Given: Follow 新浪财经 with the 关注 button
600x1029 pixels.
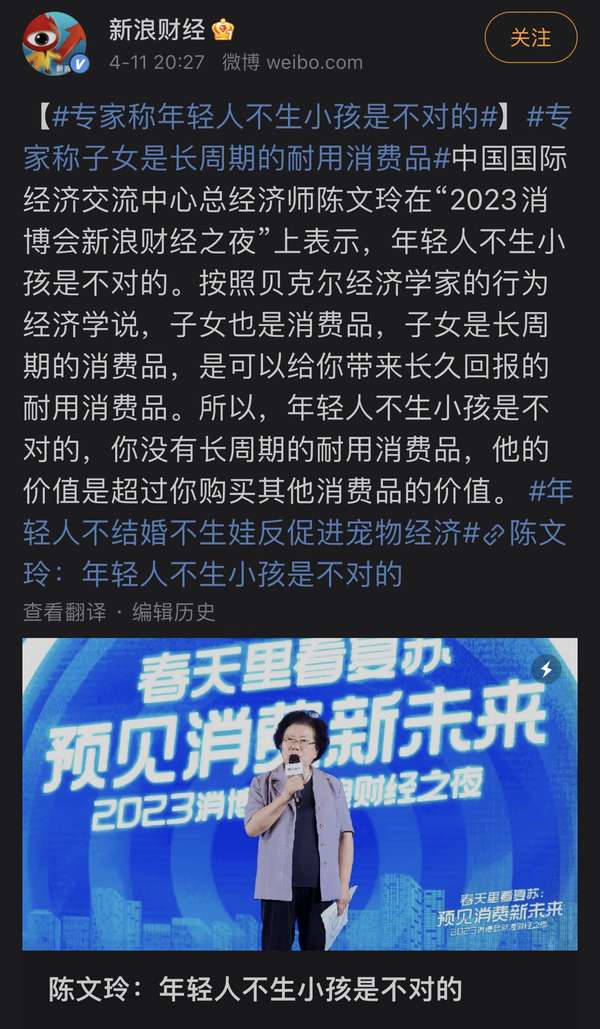Looking at the screenshot, I should click(x=530, y=37).
